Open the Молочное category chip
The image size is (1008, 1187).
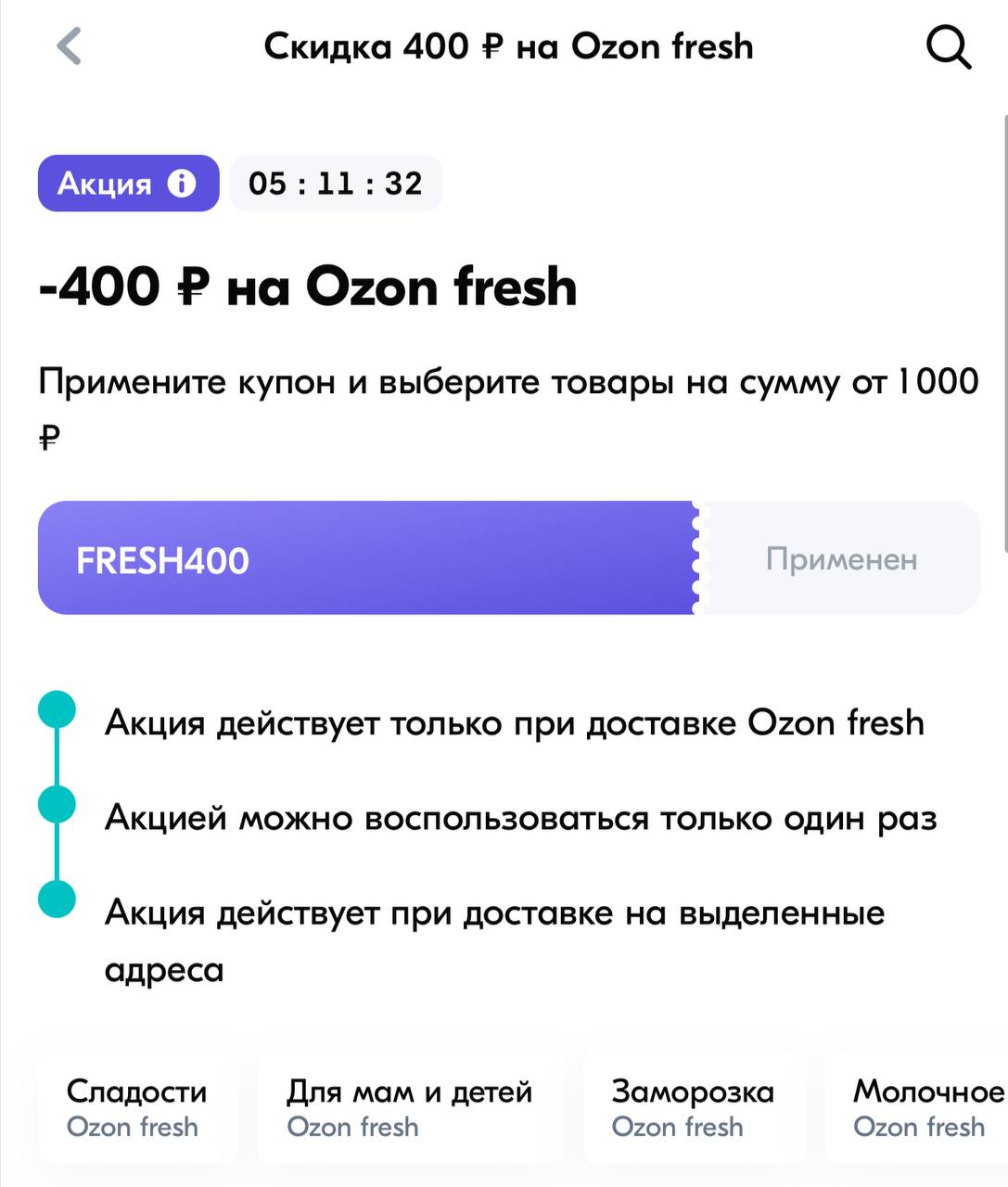tap(923, 1108)
